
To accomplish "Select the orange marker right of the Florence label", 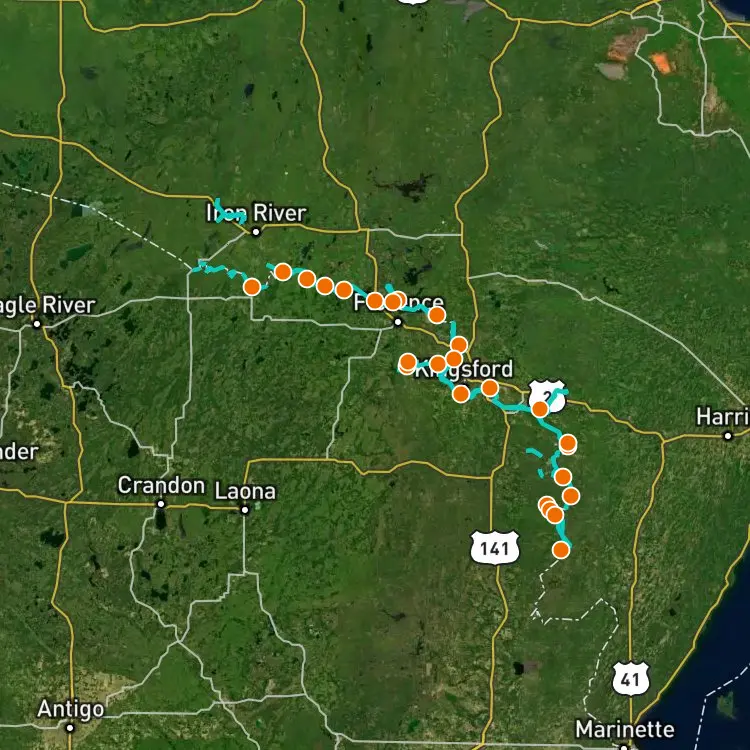I will click(437, 315).
